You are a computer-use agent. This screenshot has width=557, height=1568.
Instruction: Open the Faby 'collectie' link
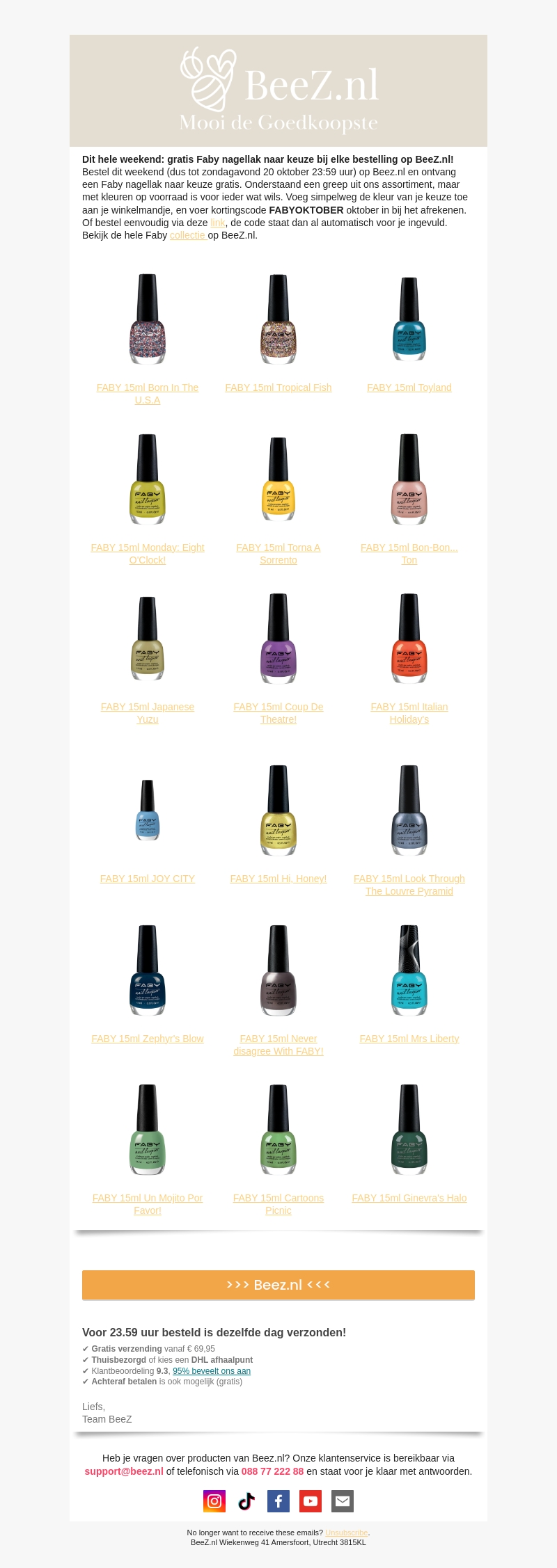(x=187, y=235)
